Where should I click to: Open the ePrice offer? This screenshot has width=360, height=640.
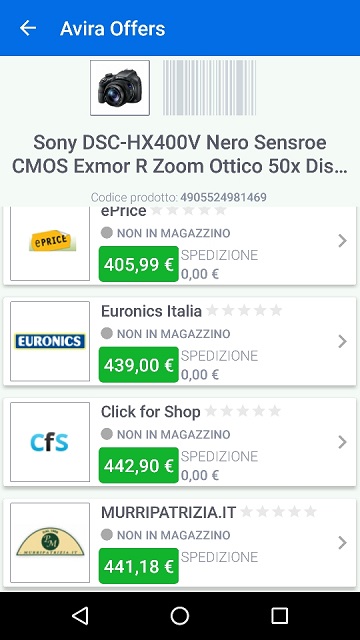180,245
